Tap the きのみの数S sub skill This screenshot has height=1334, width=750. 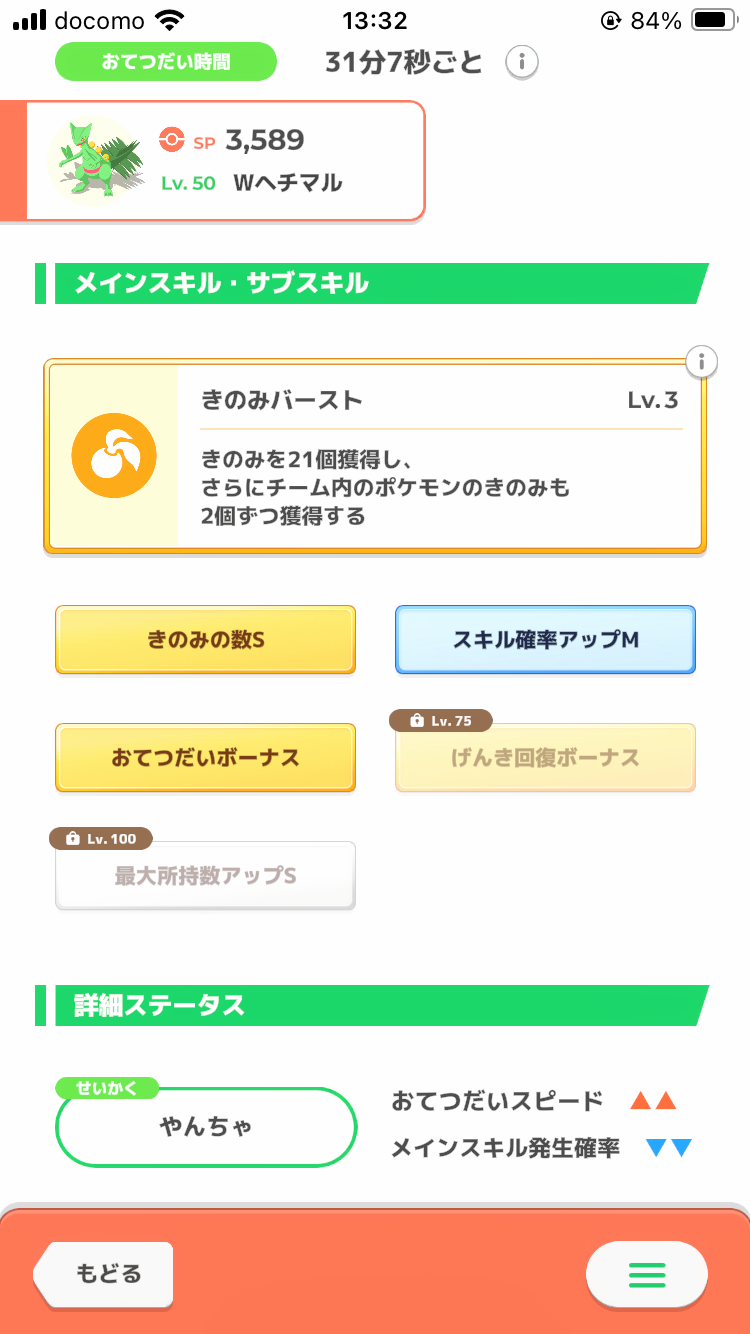[x=205, y=640]
